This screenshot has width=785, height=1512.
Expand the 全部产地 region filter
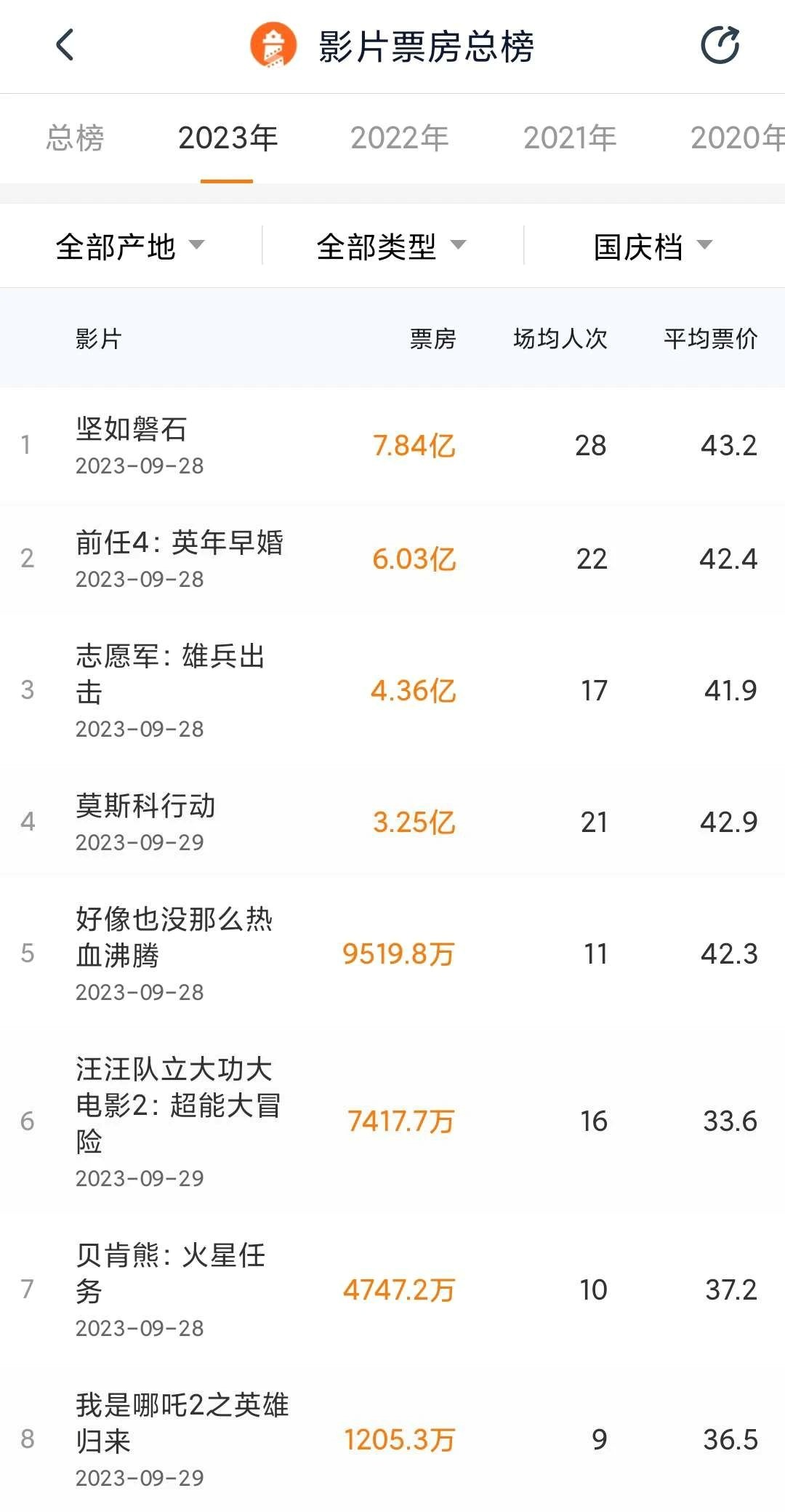[131, 246]
